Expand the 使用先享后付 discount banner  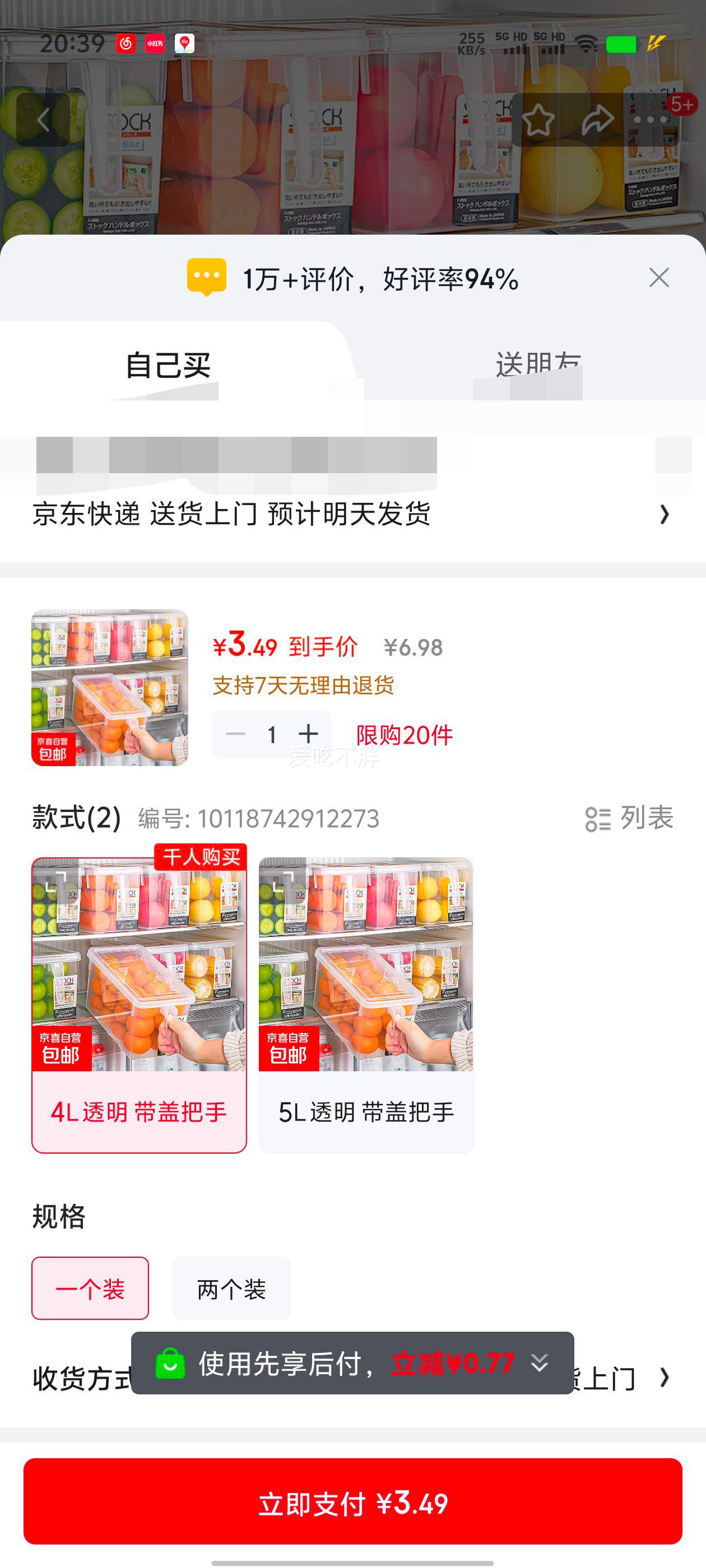coord(539,1363)
